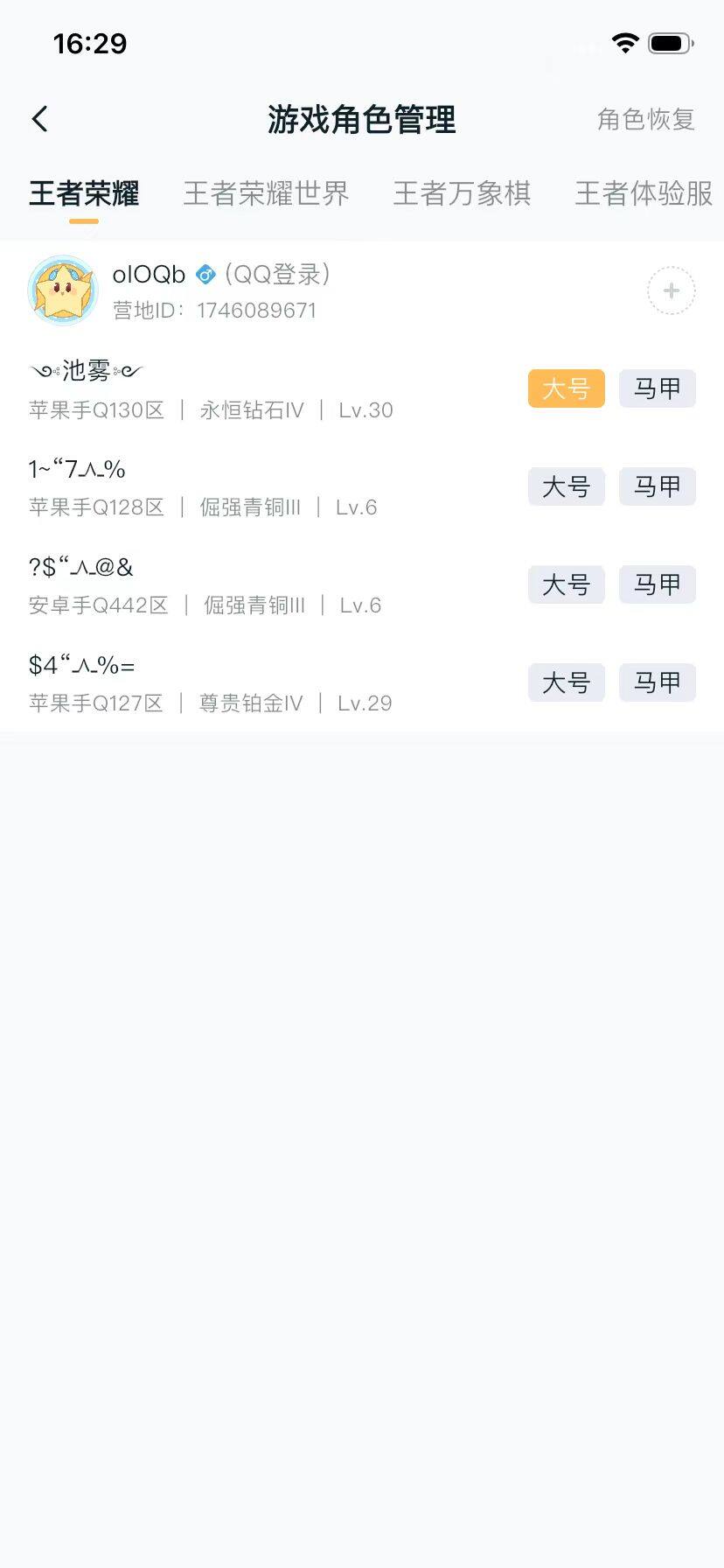Select 大号 for the �%池雾 role
Screen dimensions: 724x1568
[x=566, y=388]
